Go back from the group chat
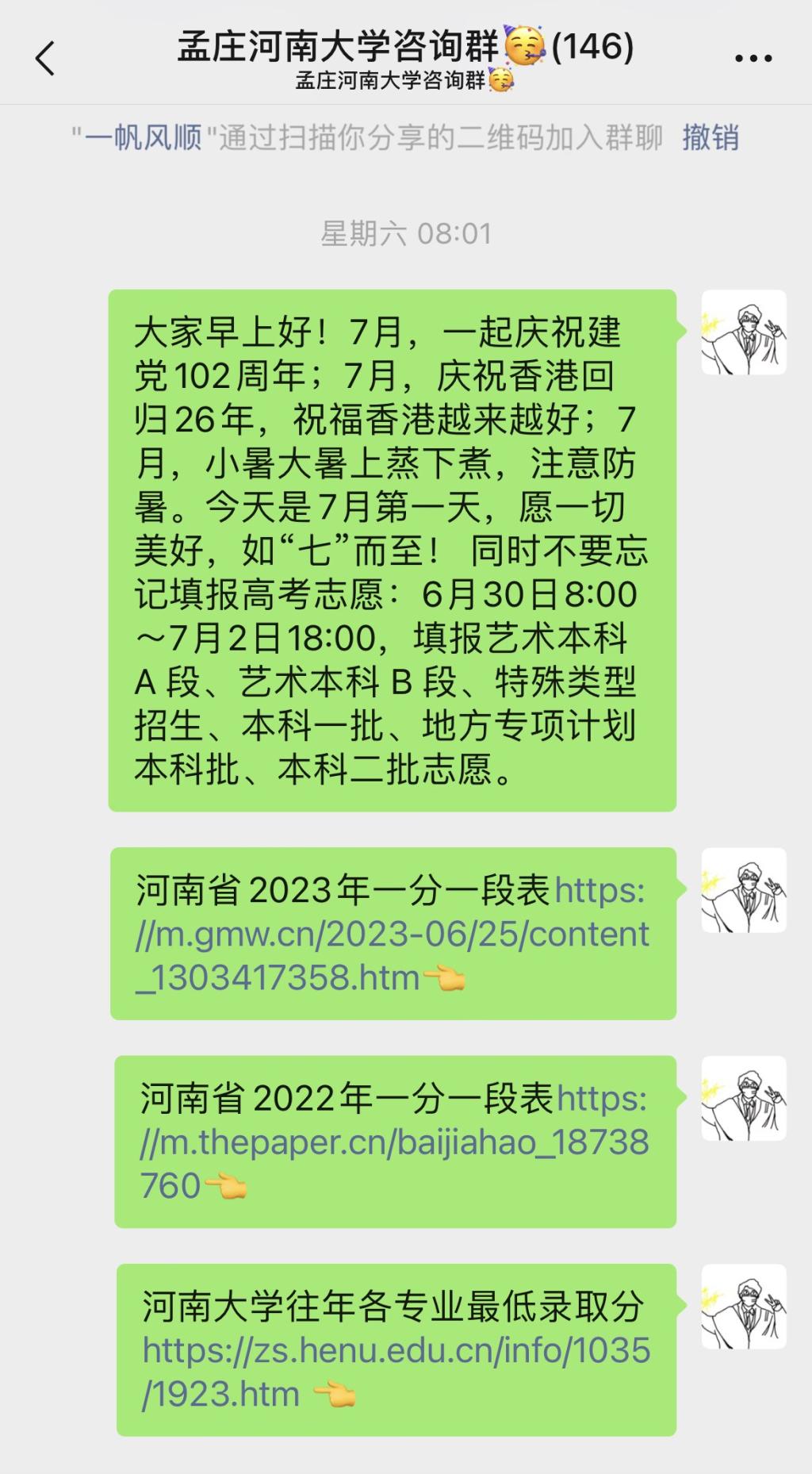The width and height of the screenshot is (812, 1474). pos(45,59)
